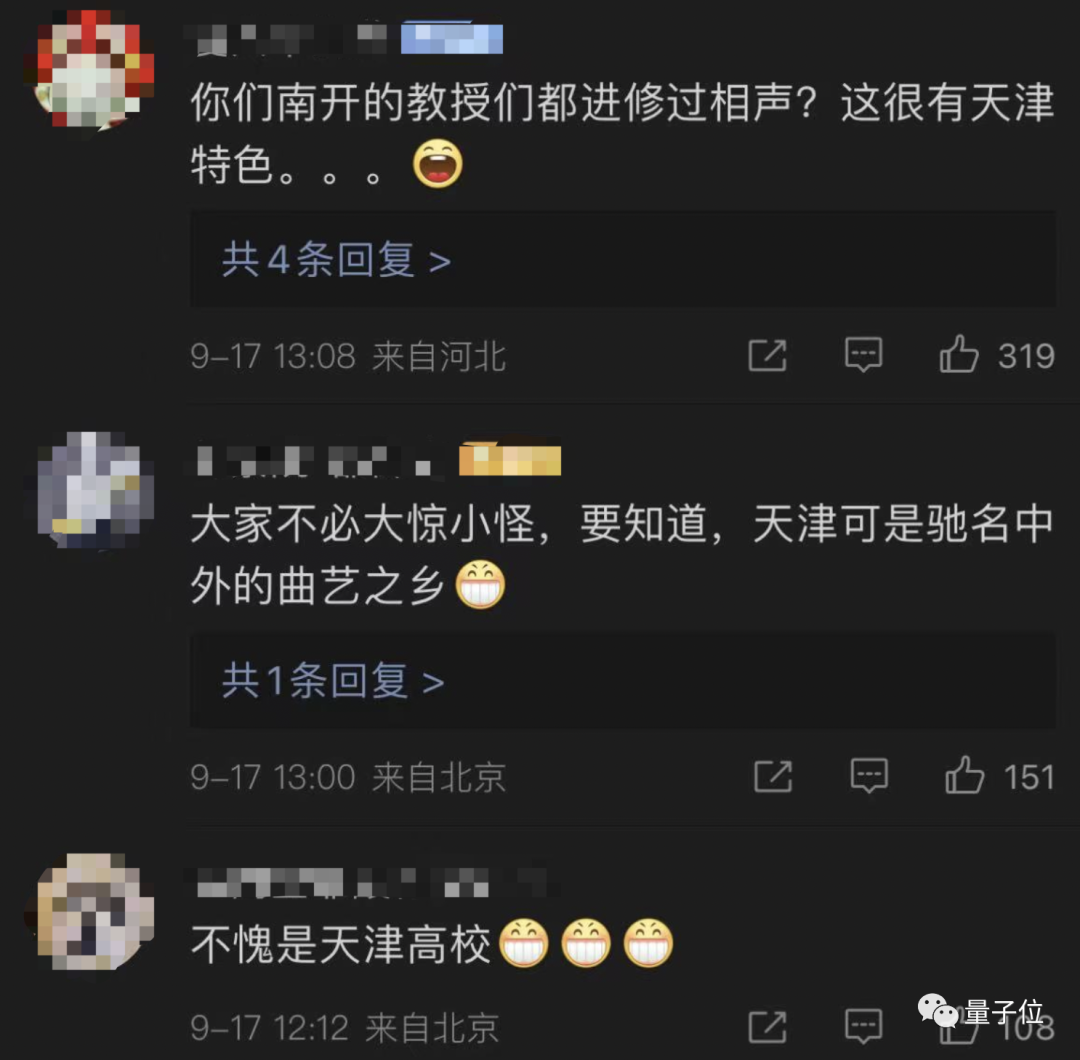Reply to the 不愧是天津高校 comment

point(863,1027)
